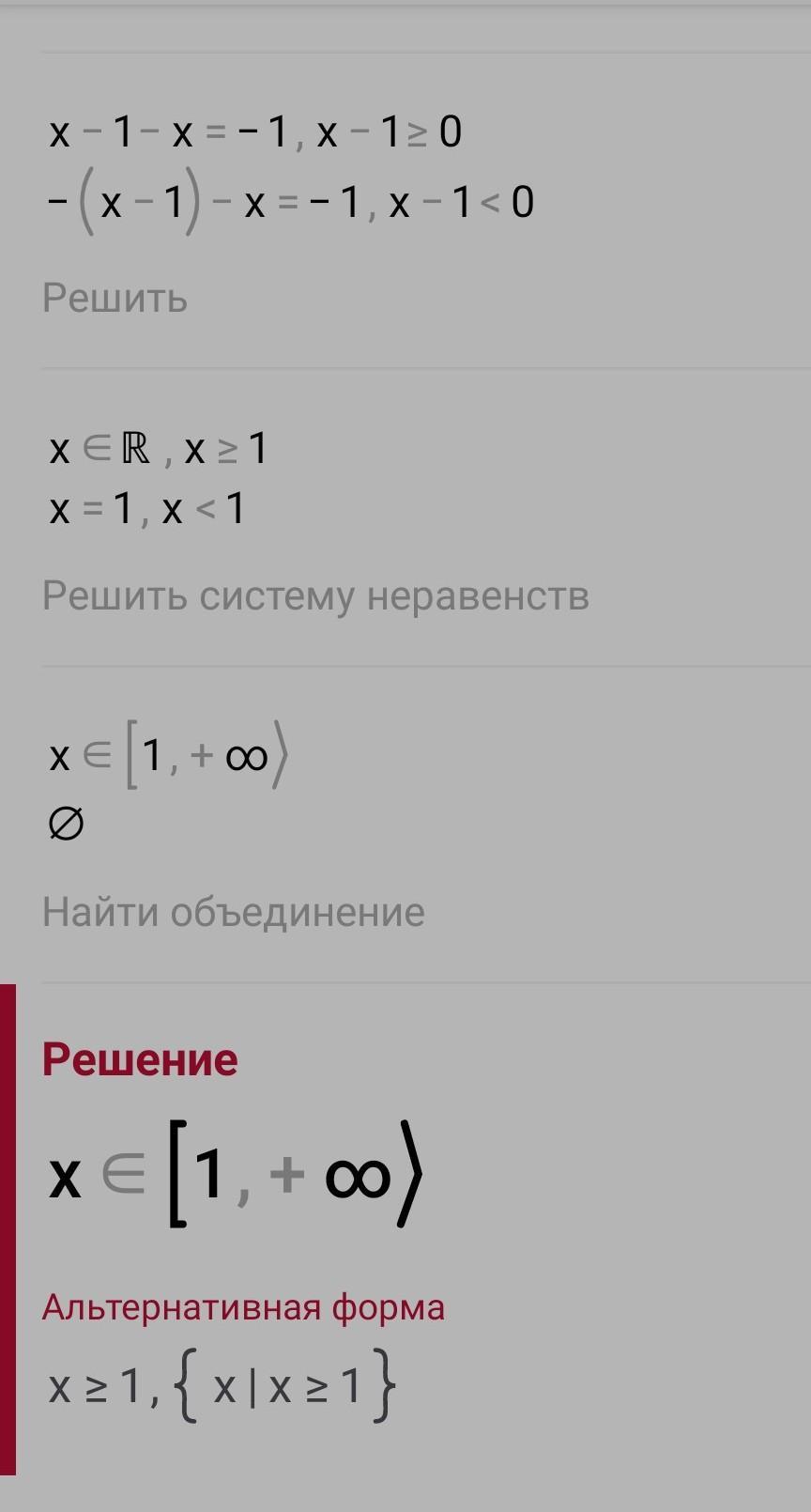Expand the "Найти объединение" step
This screenshot has width=811, height=1512.
coord(234,912)
